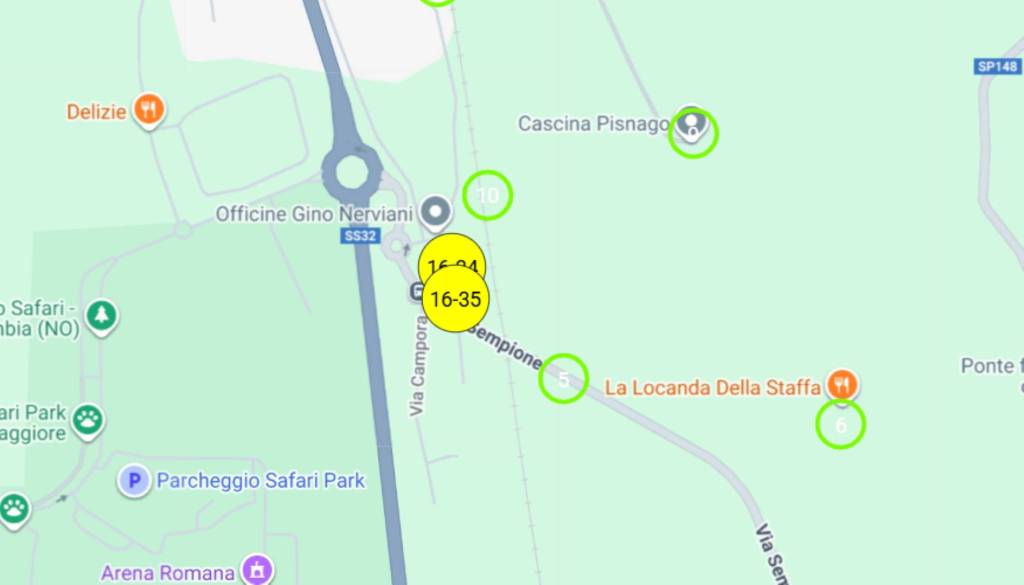
Task: Tap the green circle at Cascina Pisnago
Action: pos(693,133)
